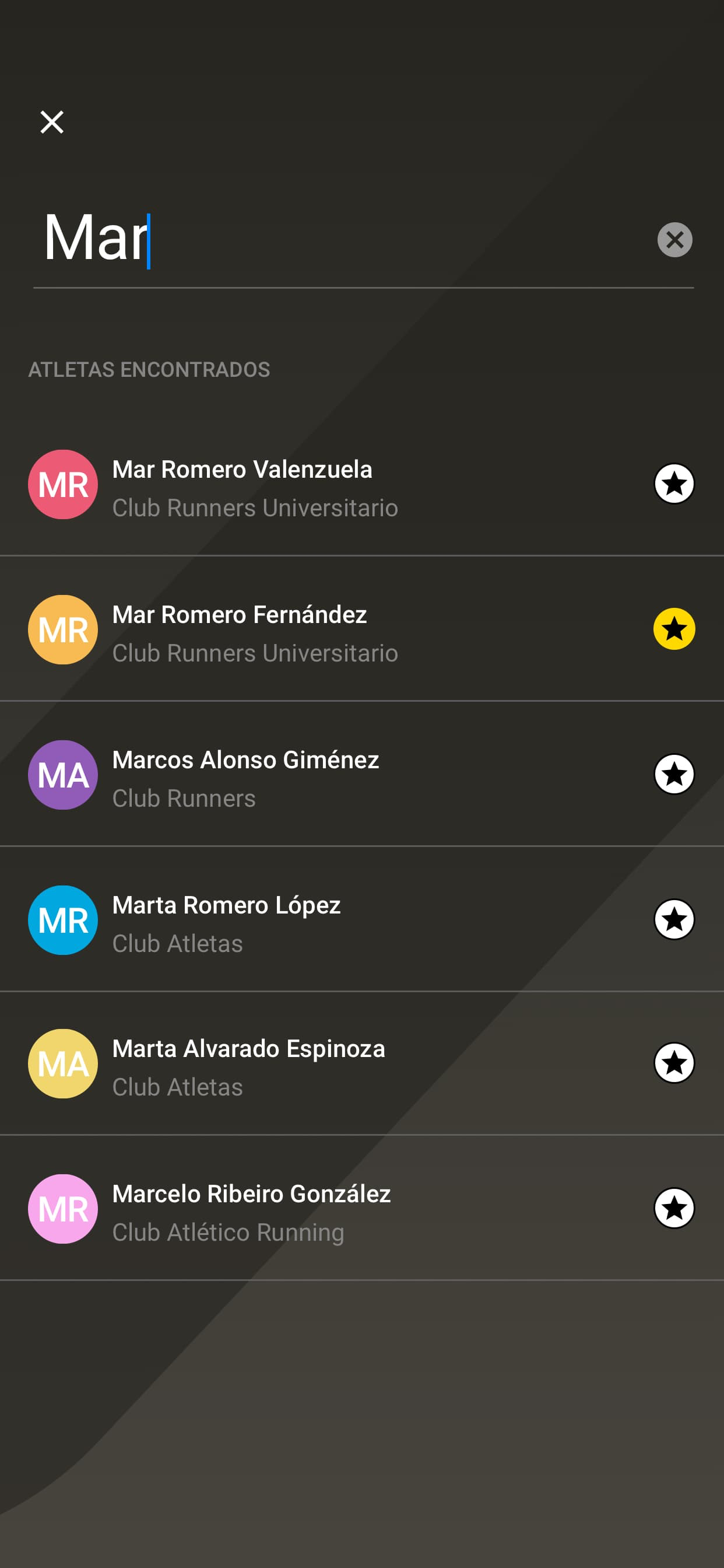This screenshot has height=1568, width=724.
Task: Mark Marta Alvarado Espinoza with star
Action: click(x=674, y=1063)
